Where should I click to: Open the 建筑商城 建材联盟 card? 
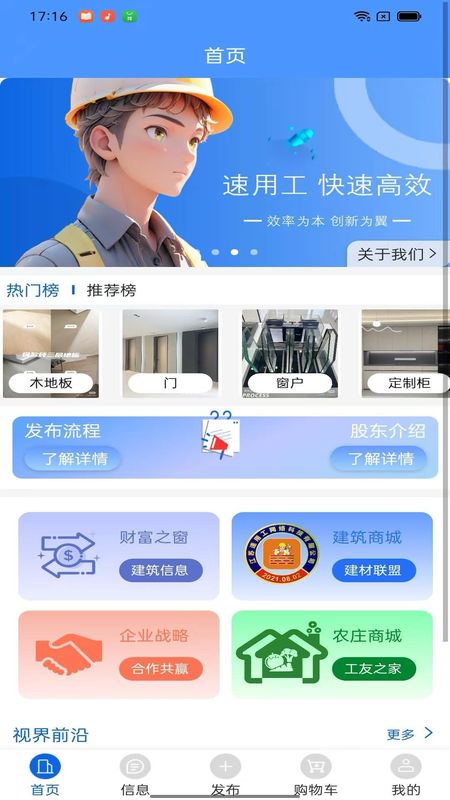[332, 556]
